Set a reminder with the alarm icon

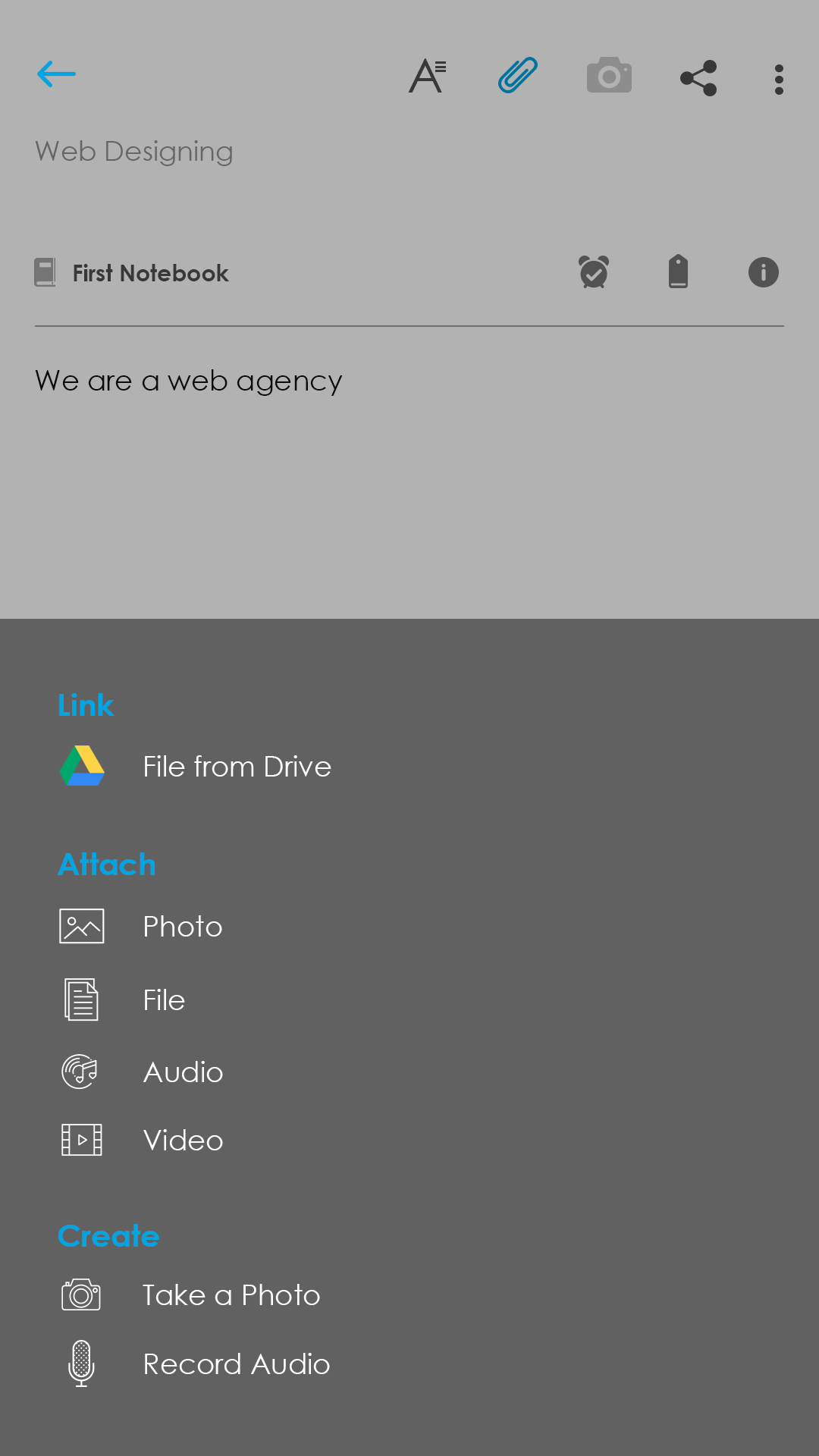click(594, 271)
